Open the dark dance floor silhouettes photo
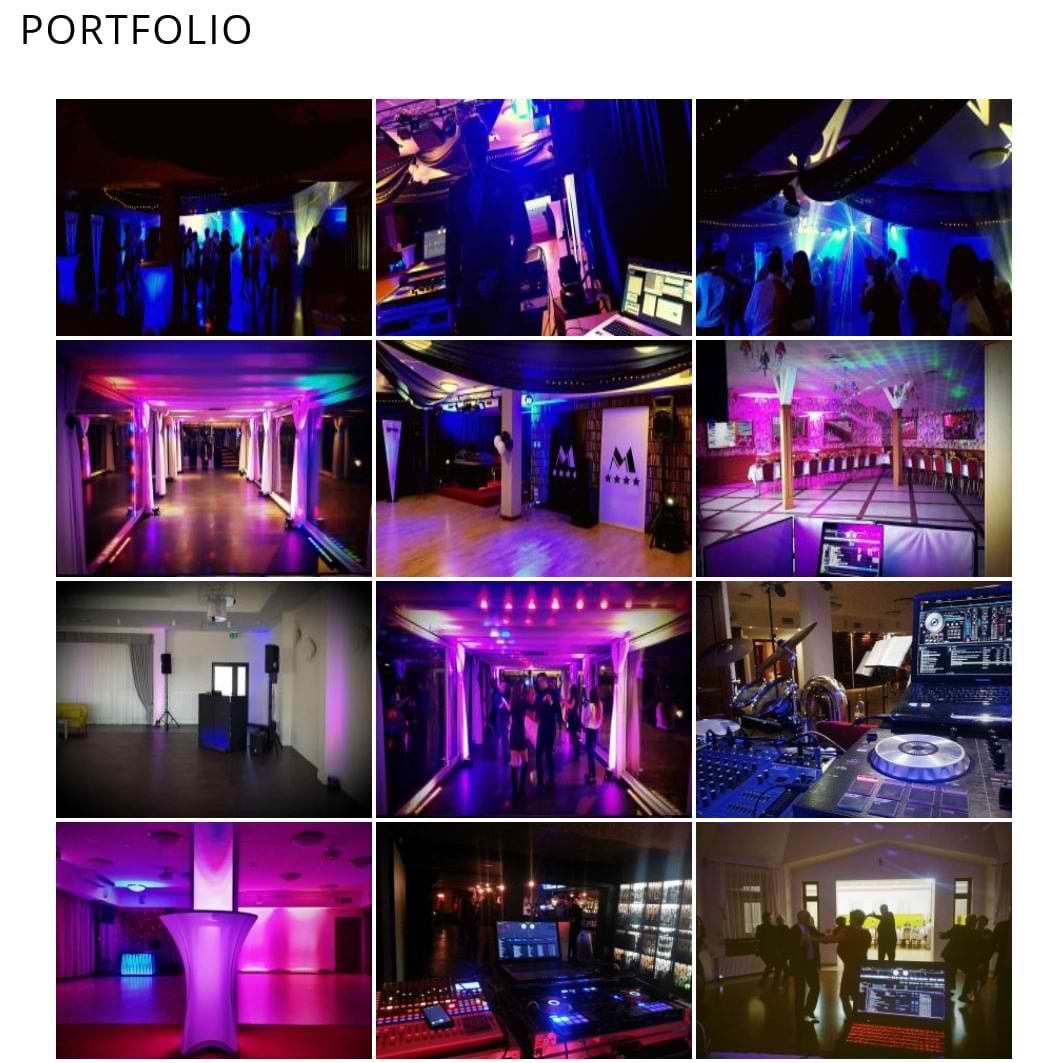 coord(213,217)
